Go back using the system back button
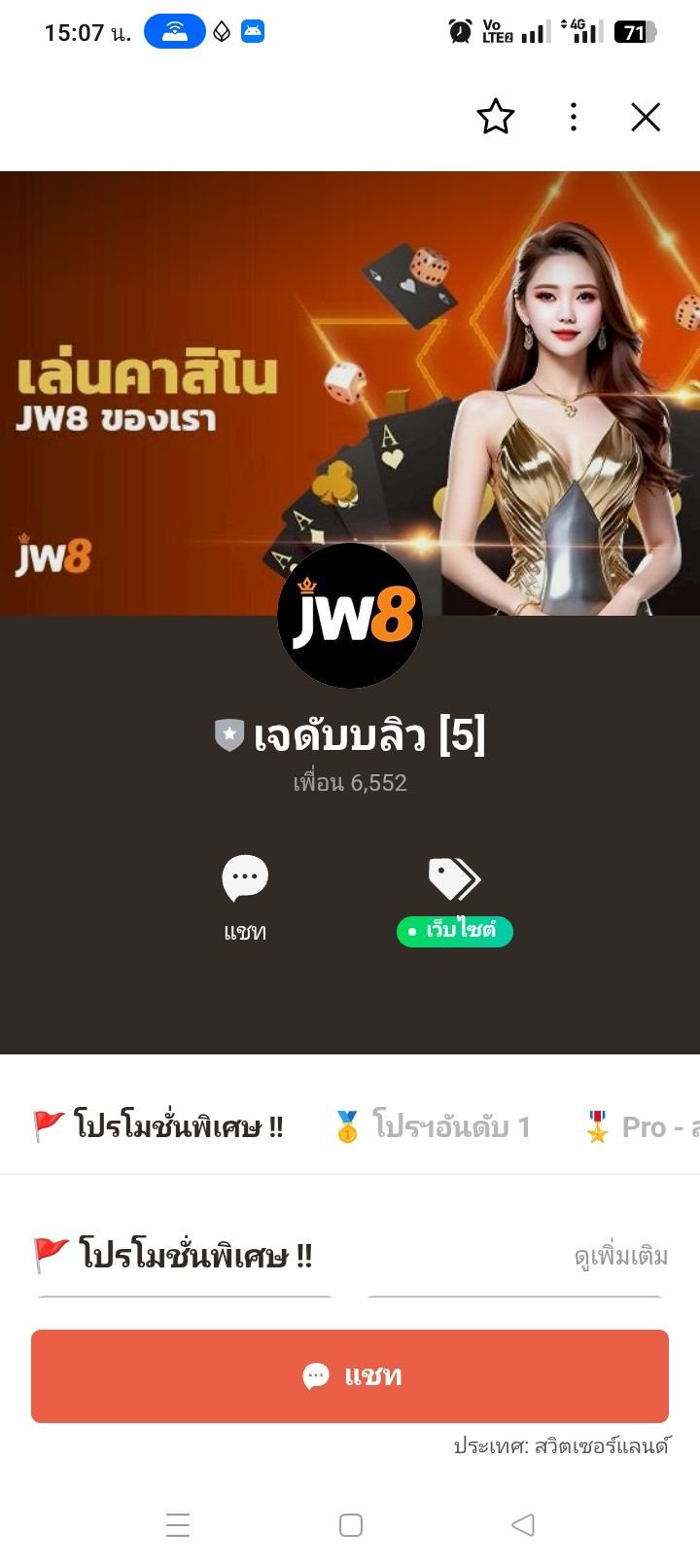Viewport: 700px width, 1568px height. click(x=523, y=1524)
